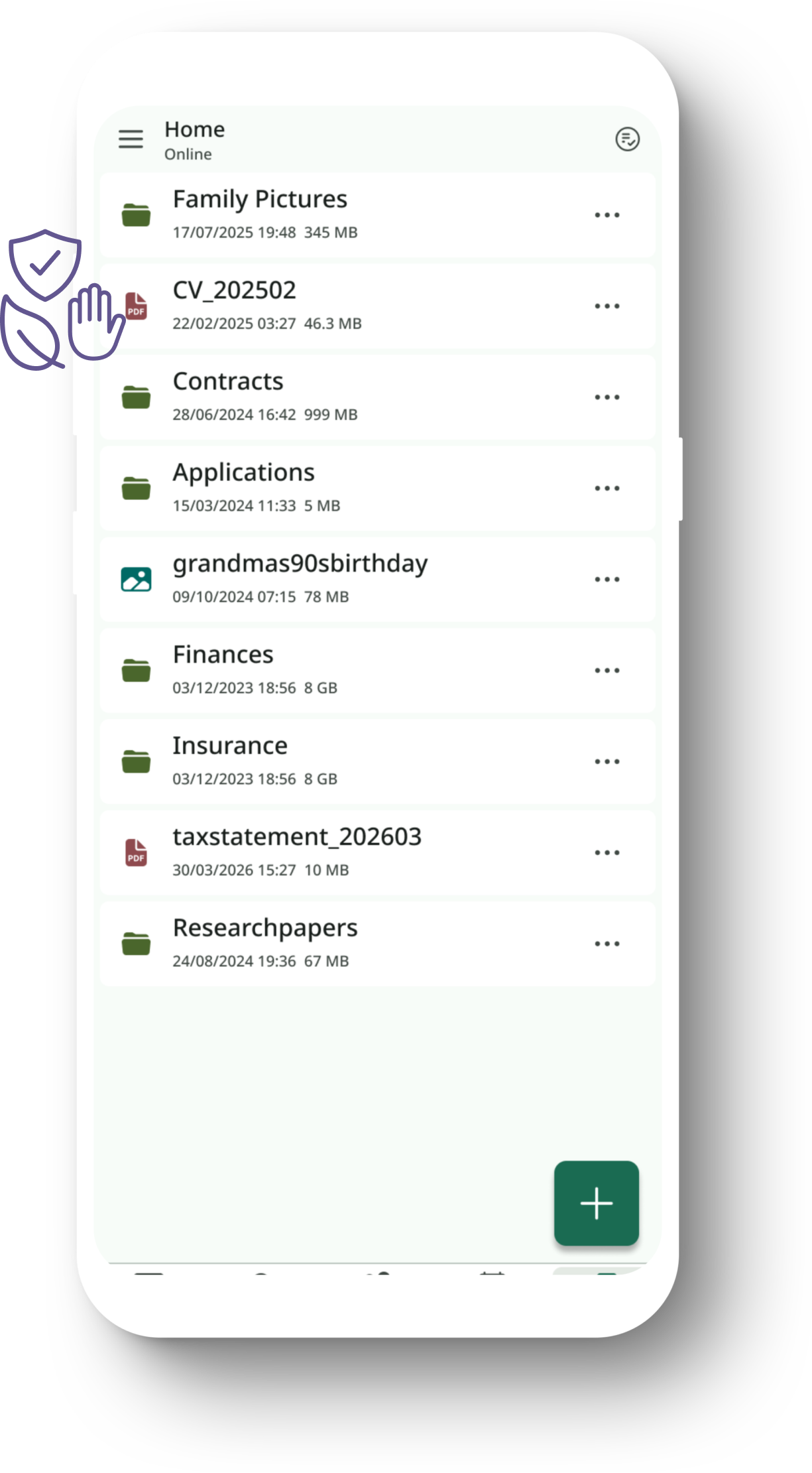
Task: Click the image thumbnail icon for grandmas90sbirthday
Action: tap(136, 578)
